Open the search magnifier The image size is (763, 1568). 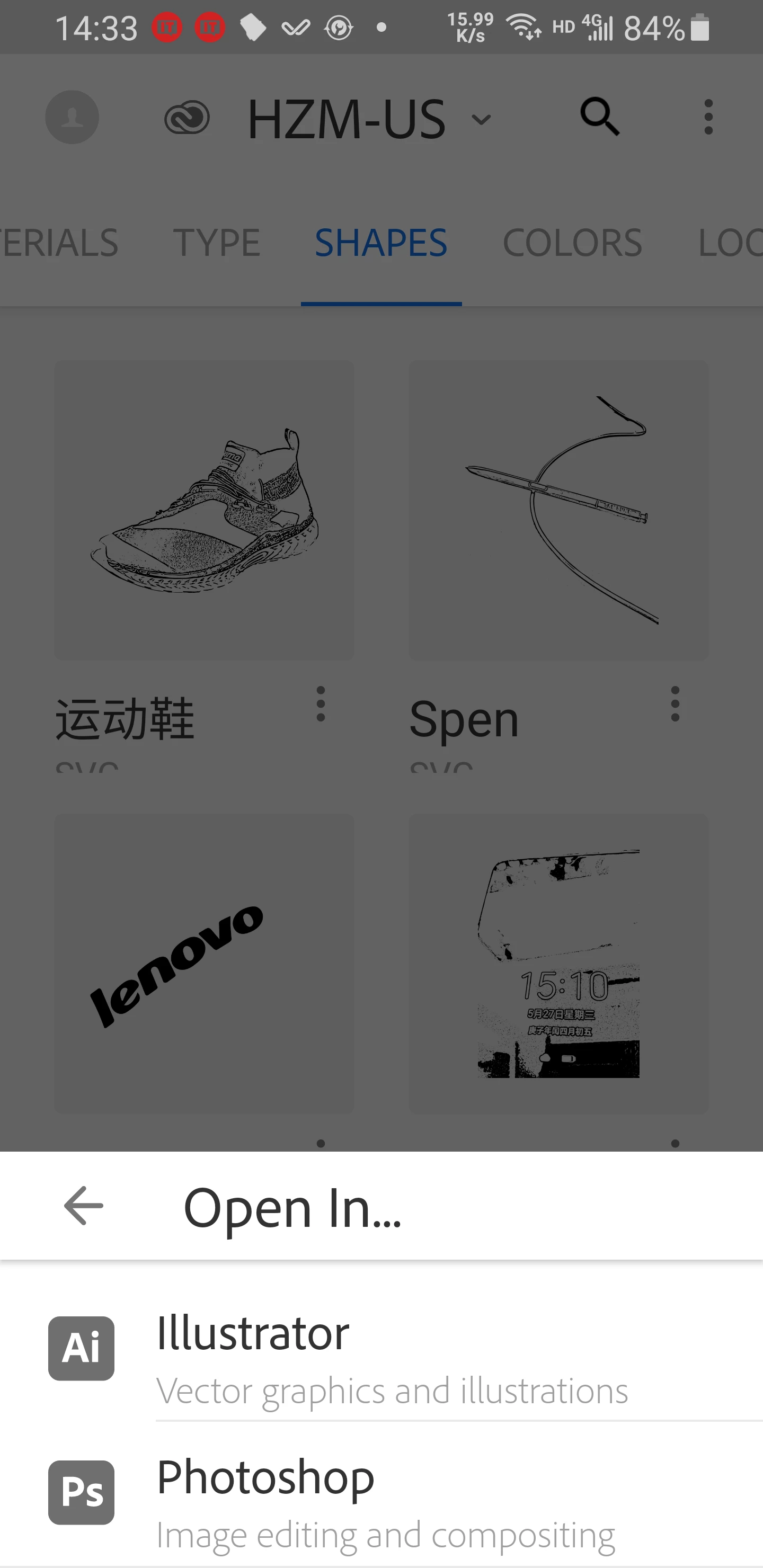click(599, 116)
